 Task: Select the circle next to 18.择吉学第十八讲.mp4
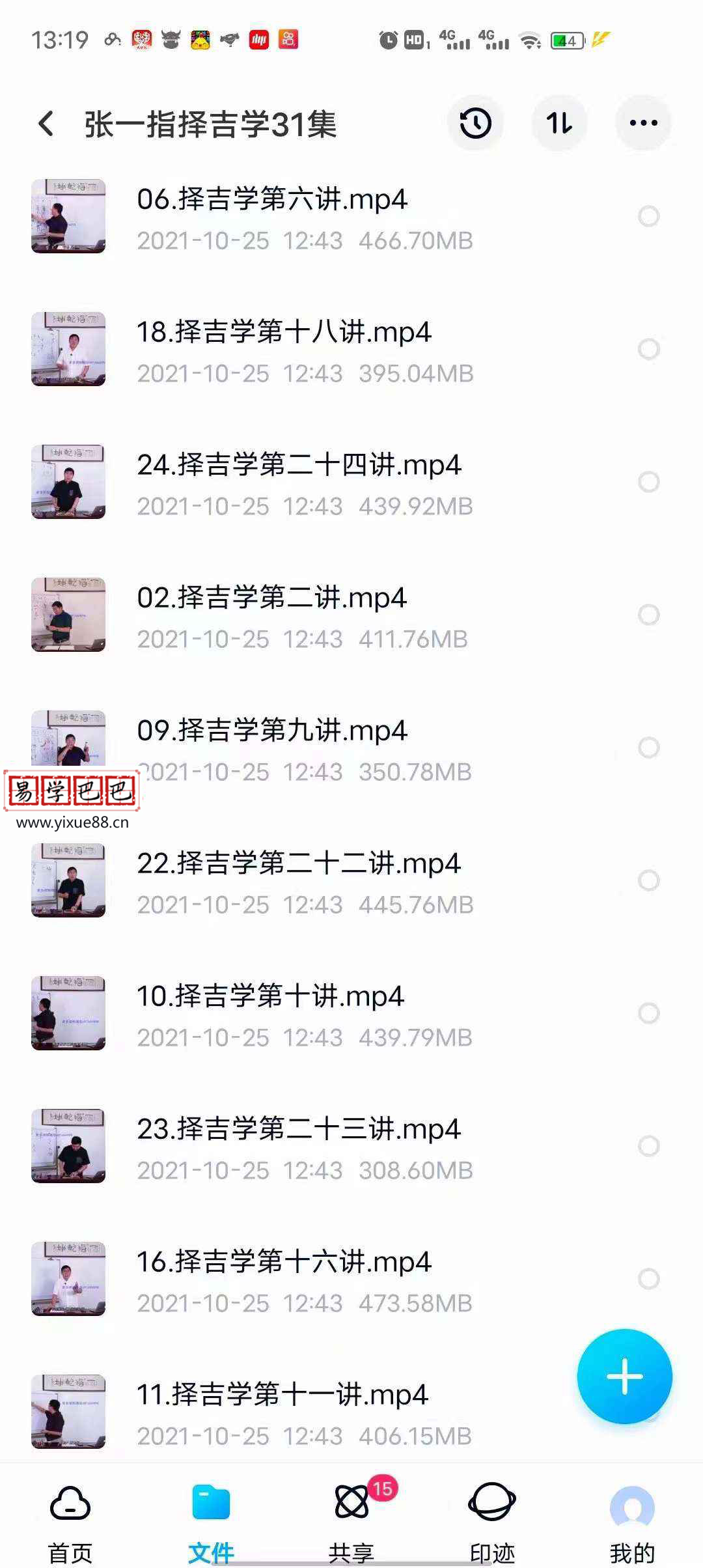648,349
